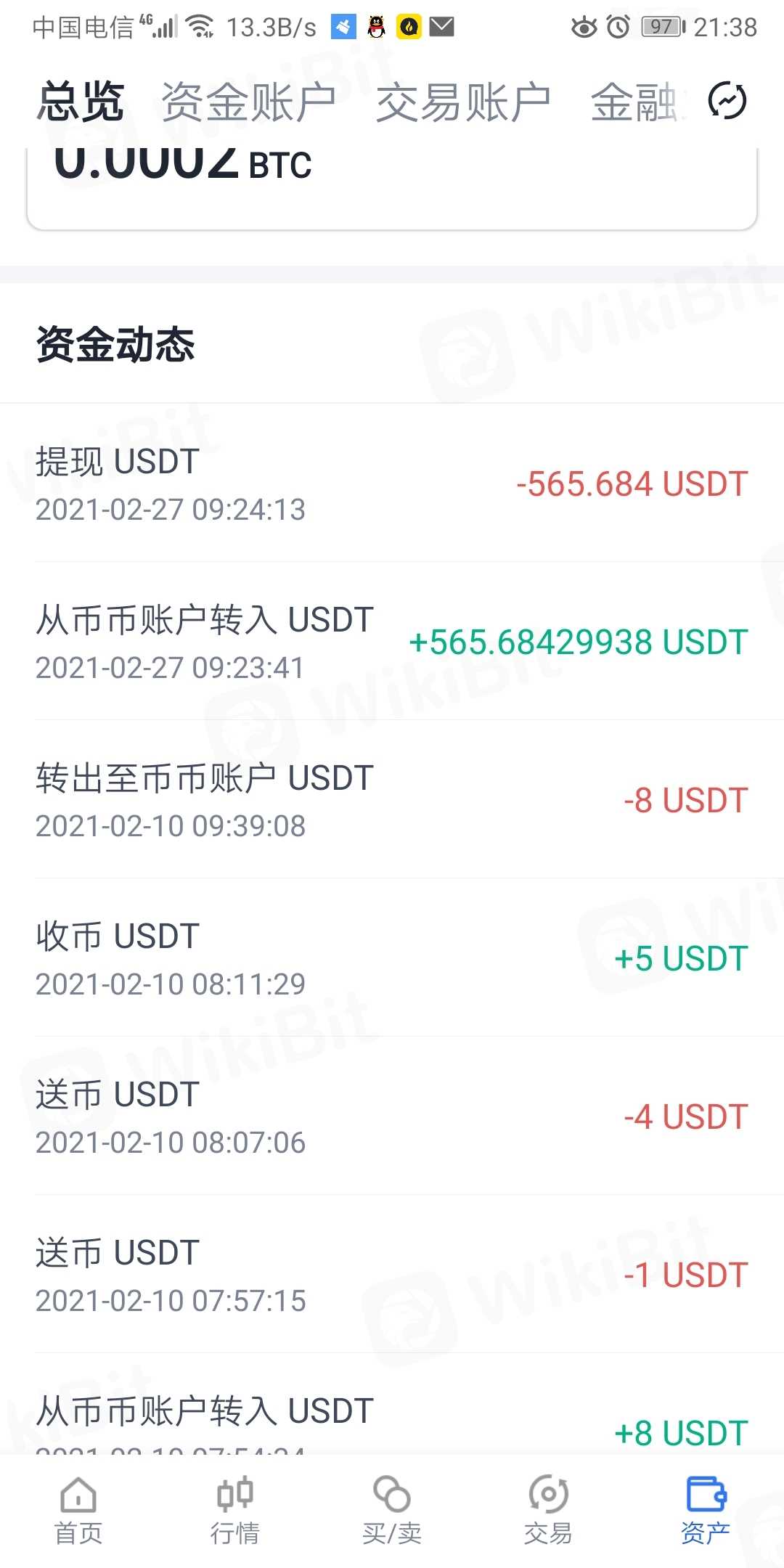Screen dimensions: 784x1568
Task: Switch to the 交易账户 tab
Action: pyautogui.click(x=463, y=102)
